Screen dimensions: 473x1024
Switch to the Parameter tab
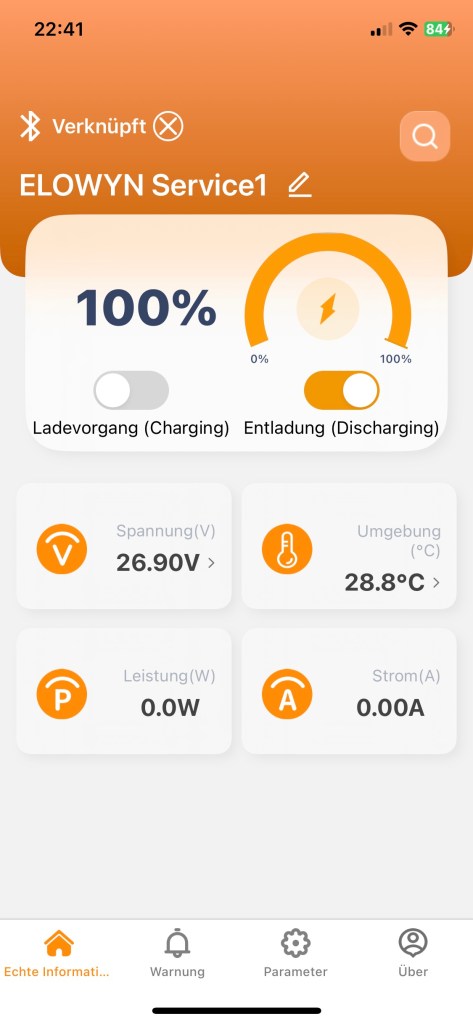click(x=295, y=954)
